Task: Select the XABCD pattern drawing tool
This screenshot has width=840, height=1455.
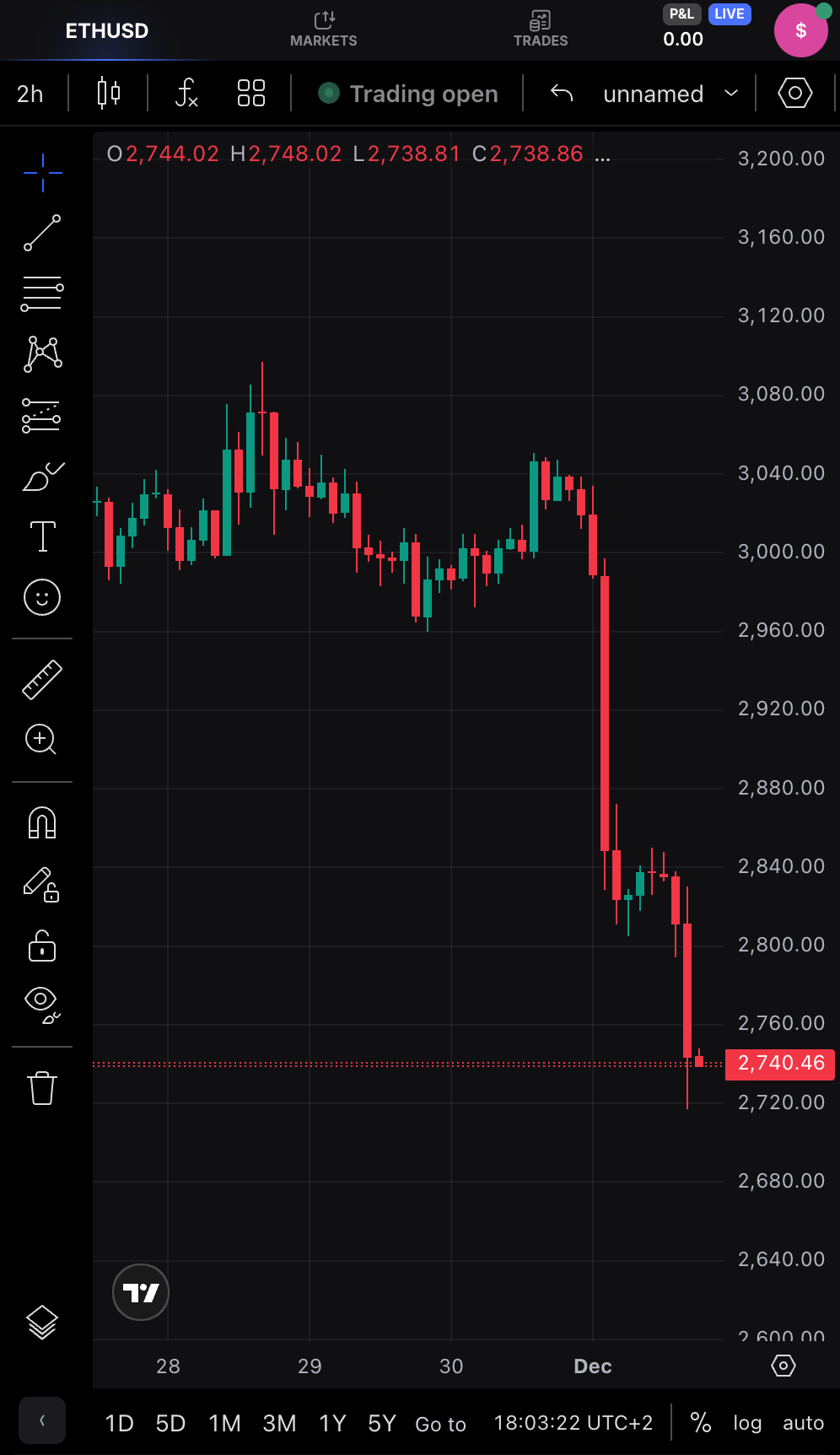Action: tap(41, 354)
